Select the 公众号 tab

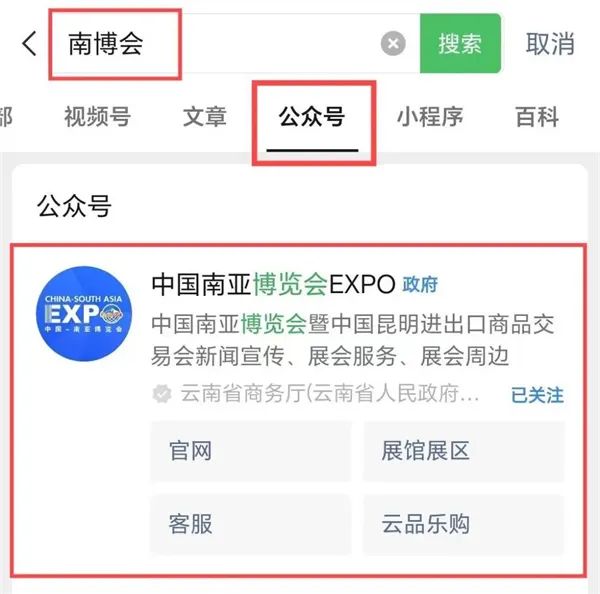[x=312, y=117]
